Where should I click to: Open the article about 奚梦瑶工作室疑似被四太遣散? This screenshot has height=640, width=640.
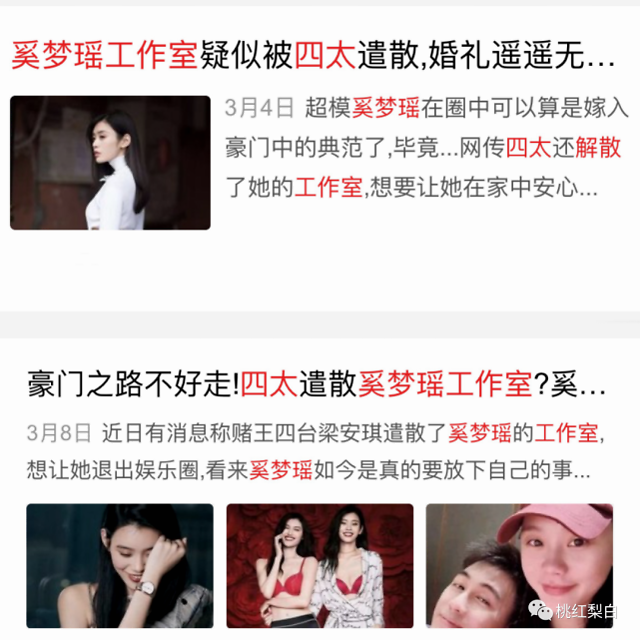pos(312,54)
